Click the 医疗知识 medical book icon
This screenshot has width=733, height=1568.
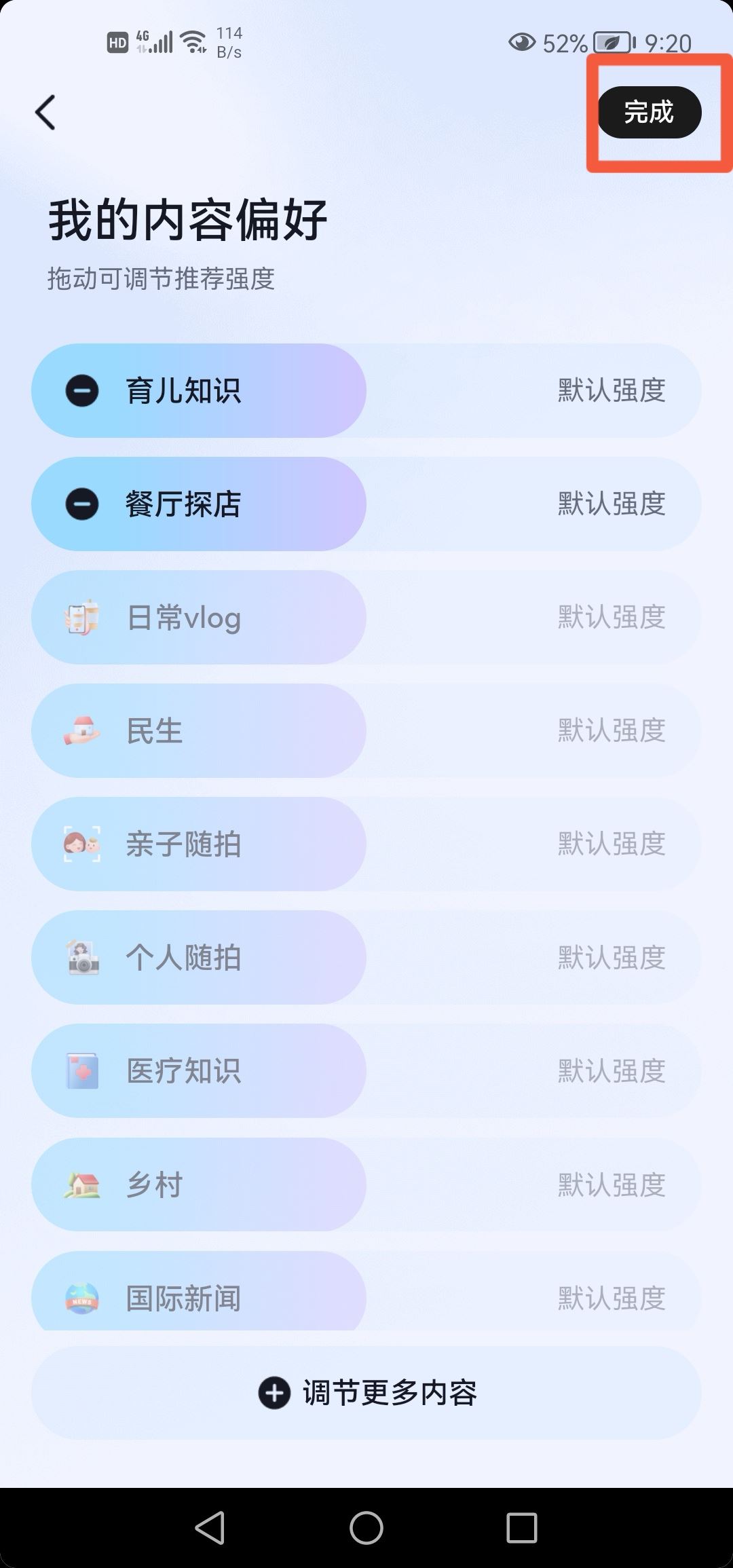pos(81,1070)
